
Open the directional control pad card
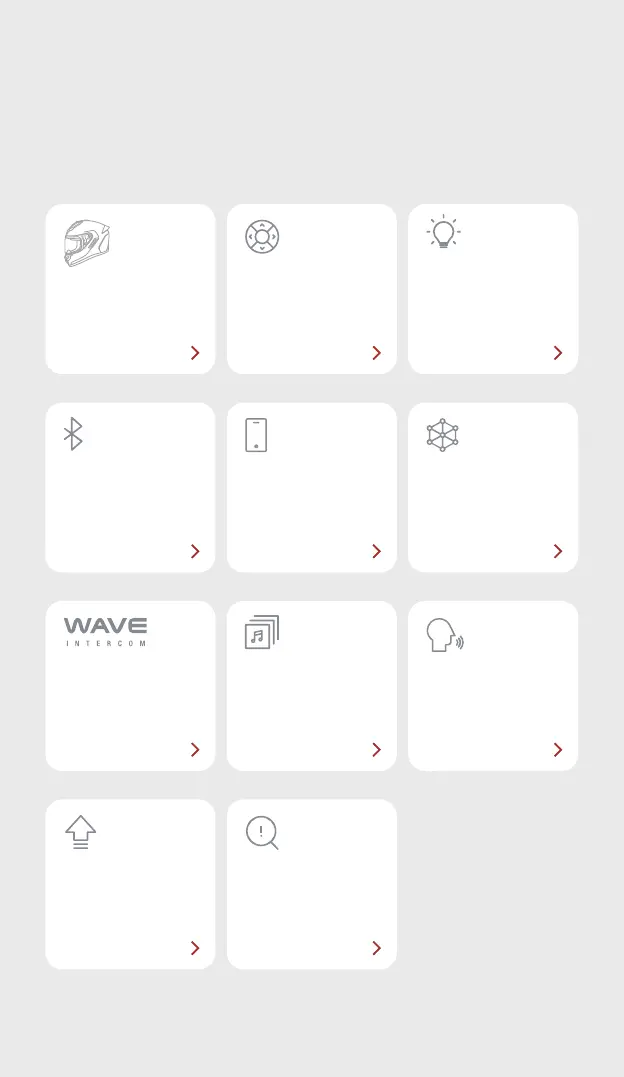pyautogui.click(x=311, y=289)
